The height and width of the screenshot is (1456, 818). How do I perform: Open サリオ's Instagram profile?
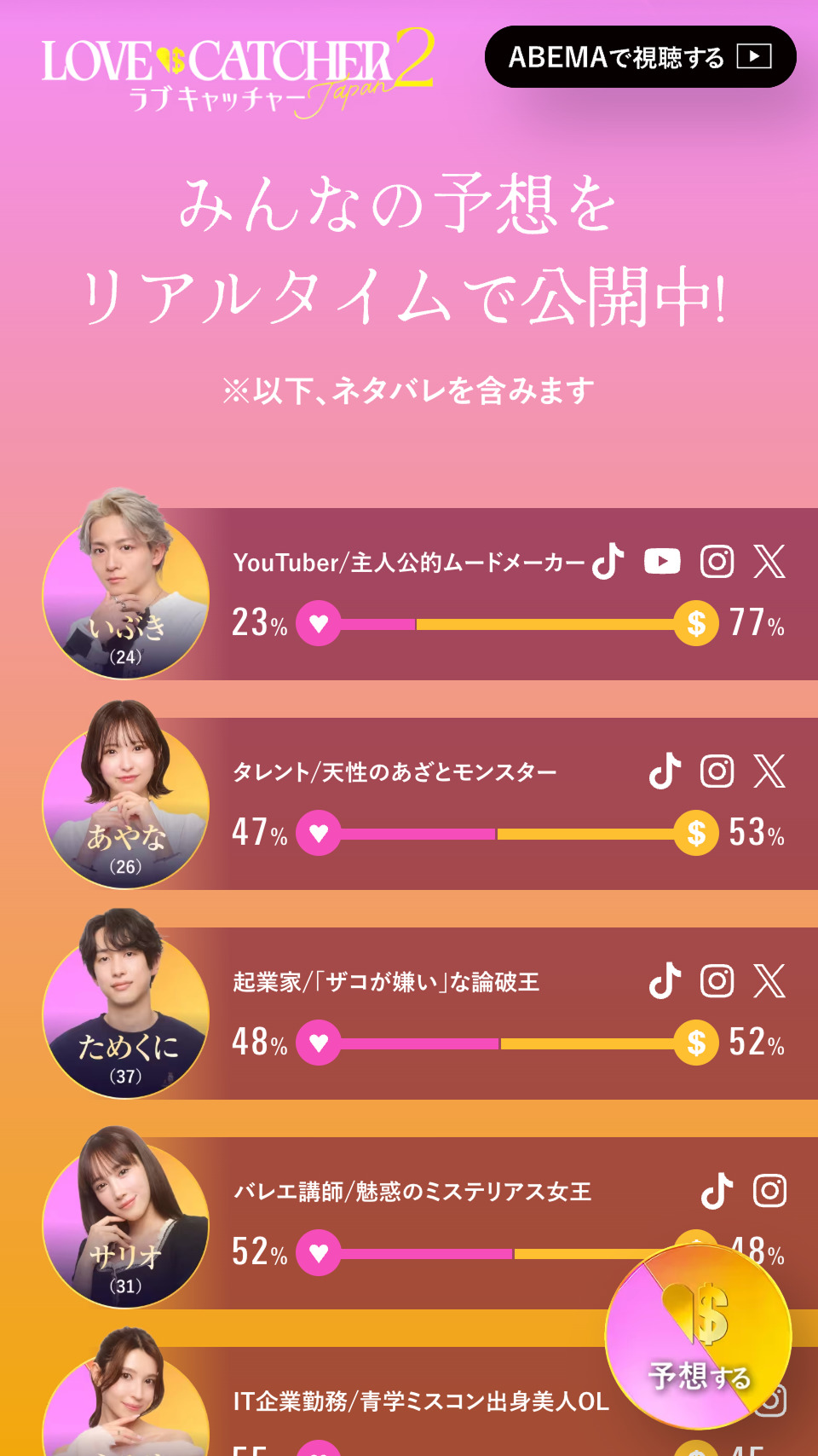coord(769,1191)
